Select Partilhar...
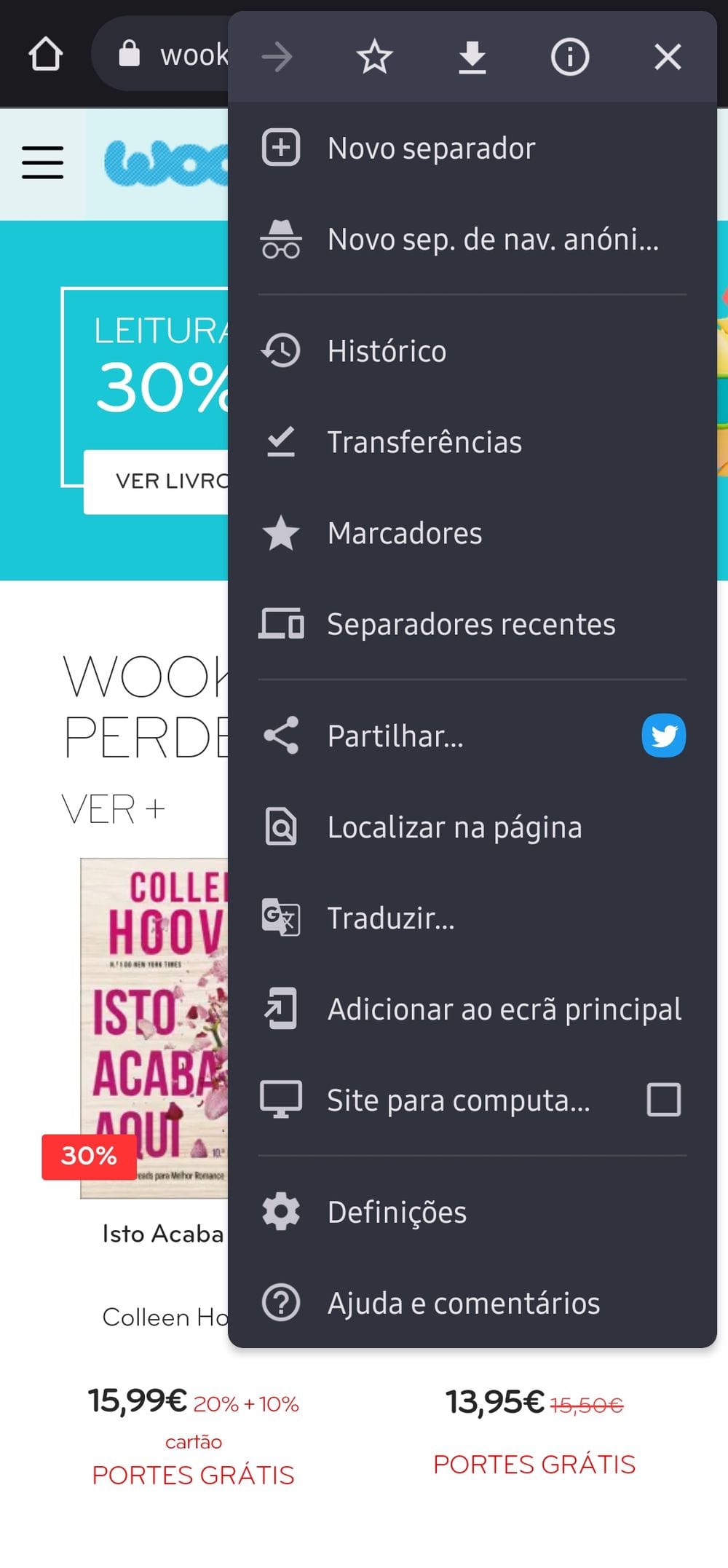Viewport: 728px width, 1568px height. (x=395, y=736)
